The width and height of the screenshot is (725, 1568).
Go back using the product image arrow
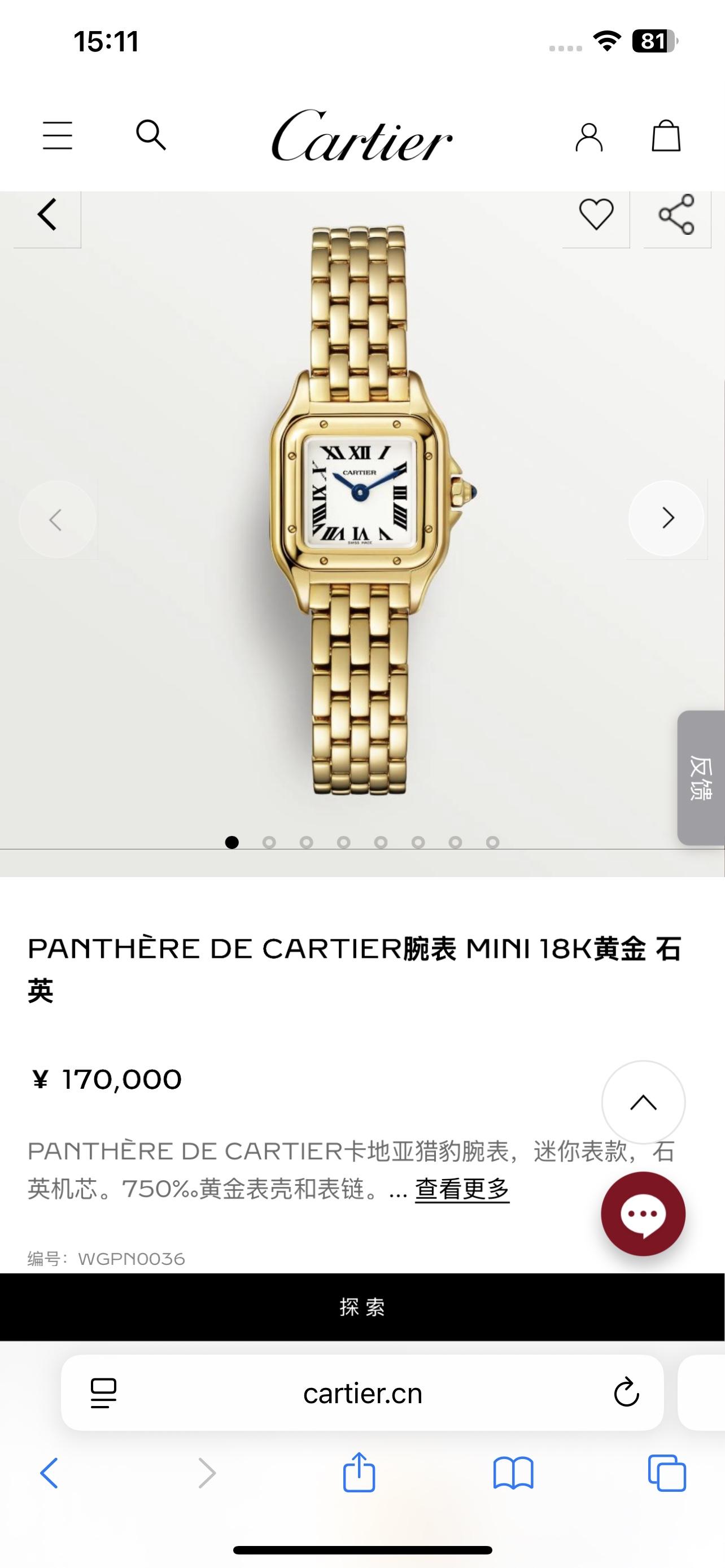[47, 215]
